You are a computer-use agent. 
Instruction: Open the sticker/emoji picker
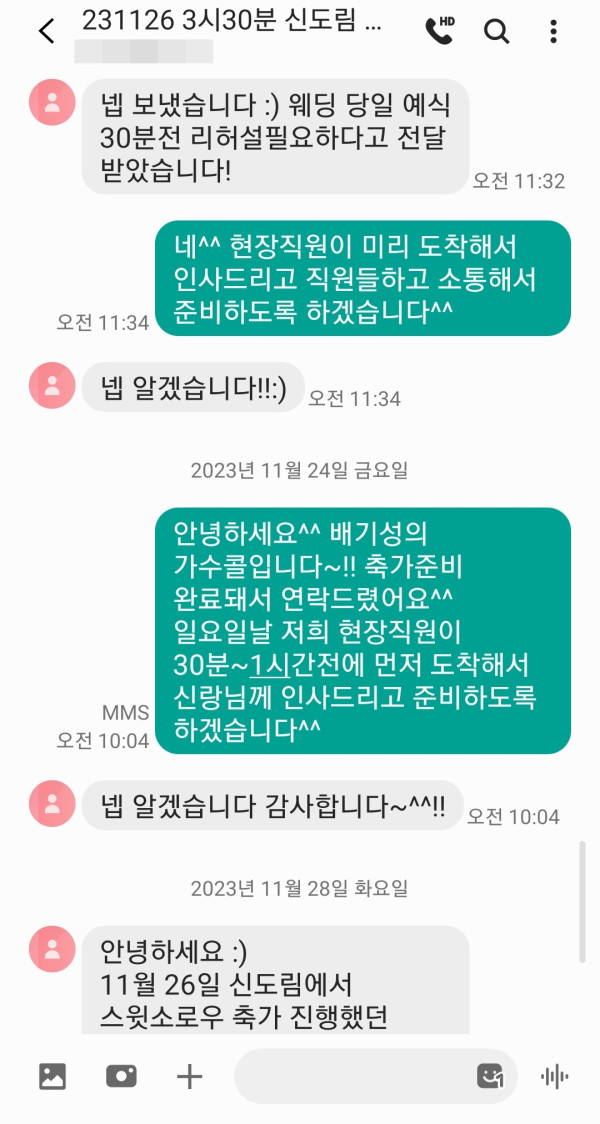[x=490, y=1076]
